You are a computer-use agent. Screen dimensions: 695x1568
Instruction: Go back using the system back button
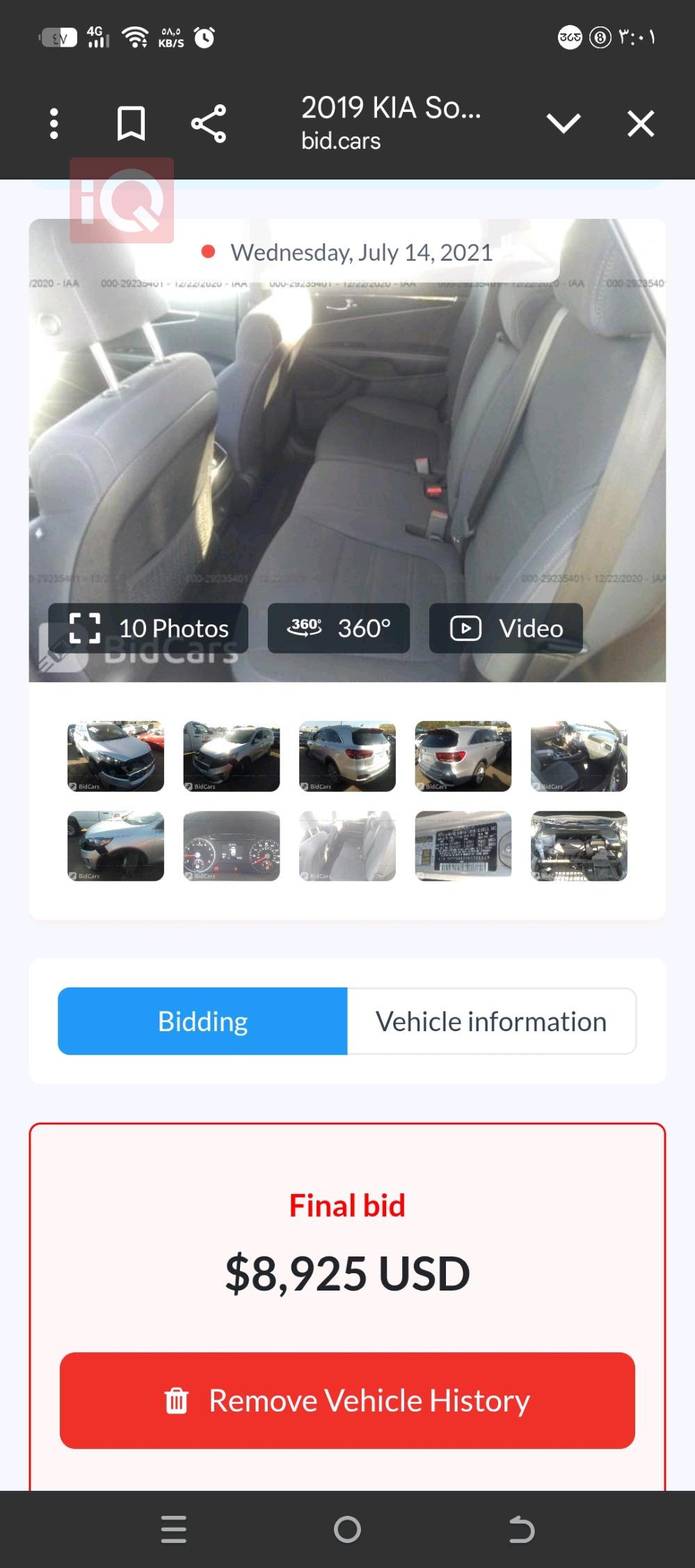tap(521, 1529)
